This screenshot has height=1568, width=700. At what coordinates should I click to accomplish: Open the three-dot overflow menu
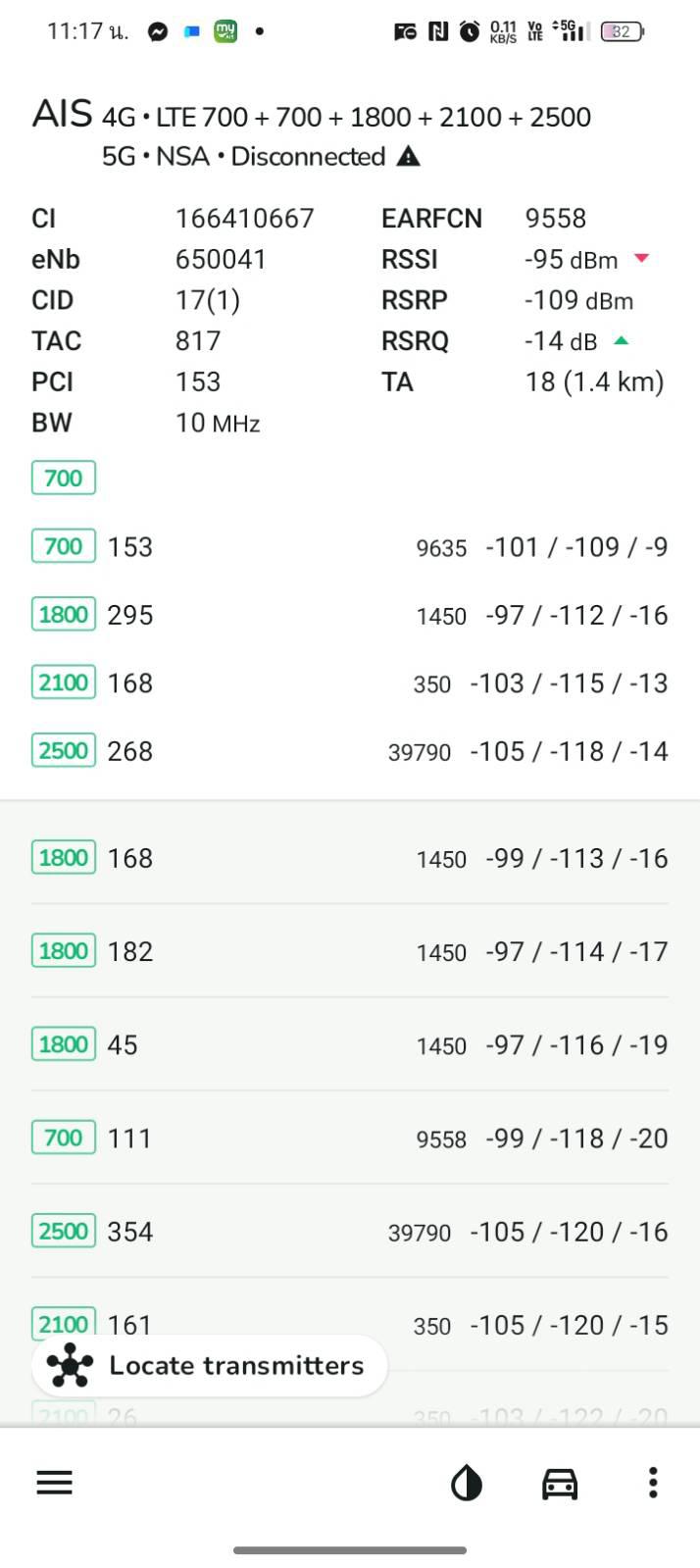[x=653, y=1483]
